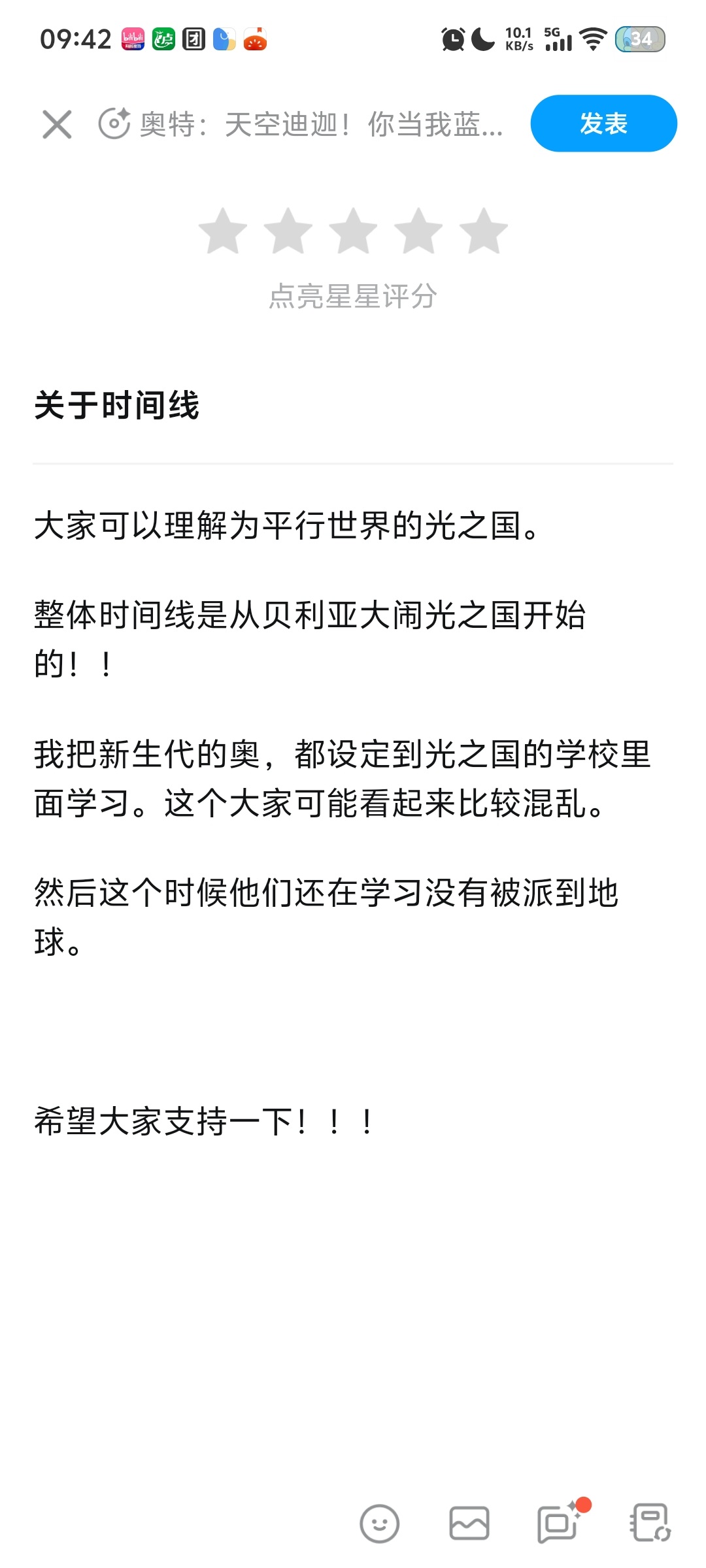Select the fourth star rating
The image size is (706, 1568).
click(418, 231)
